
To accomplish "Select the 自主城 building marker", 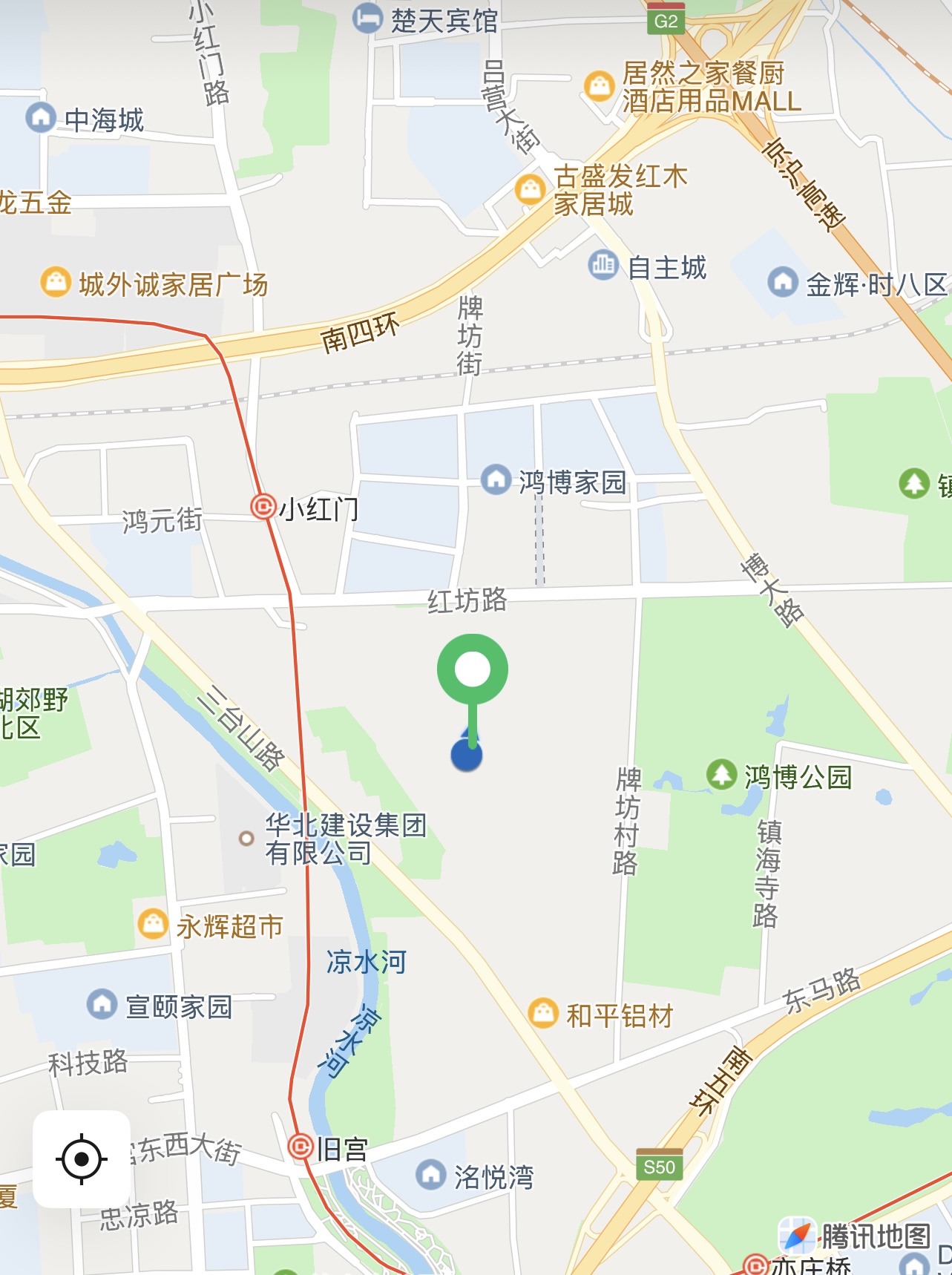I will tap(603, 265).
